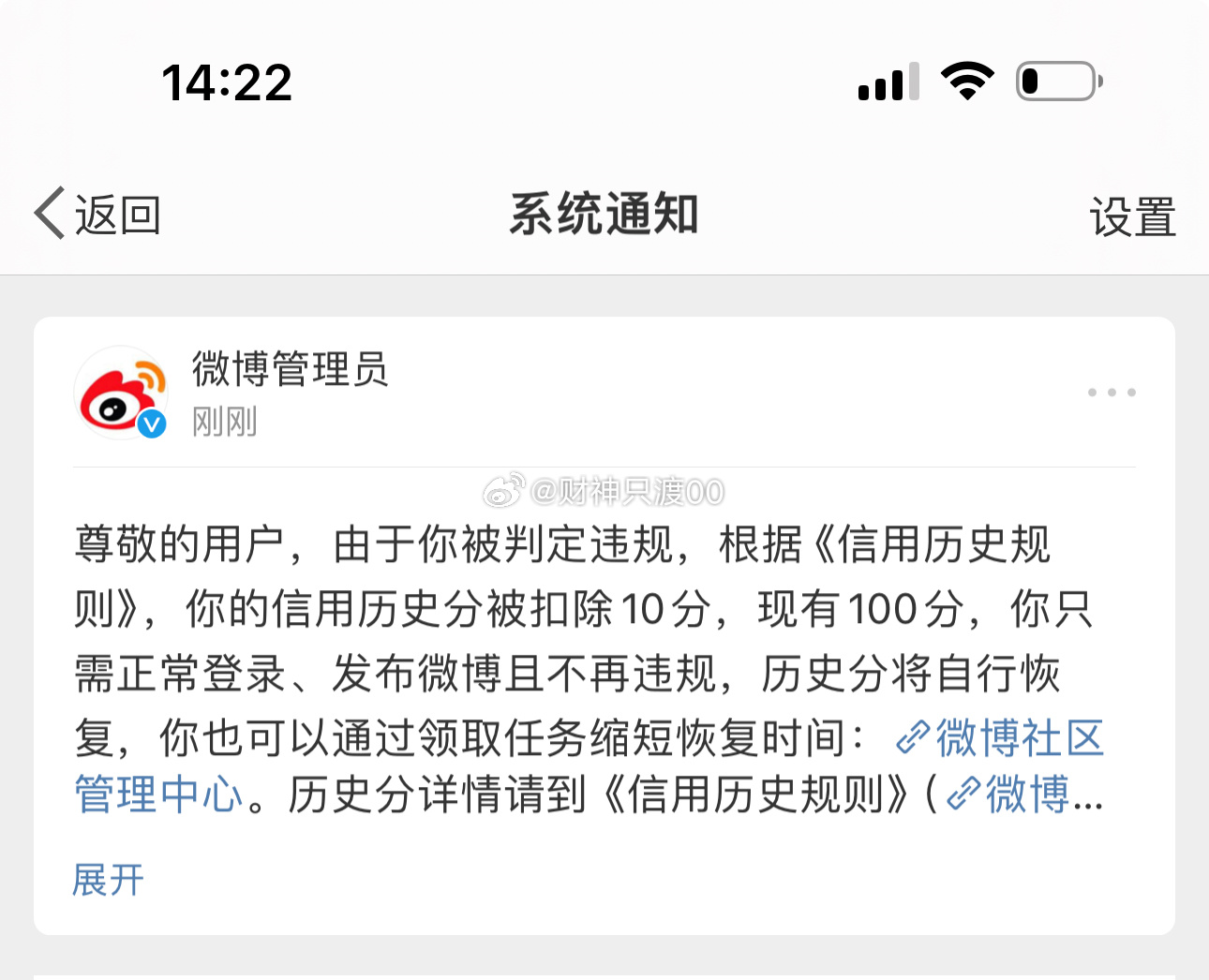Open the 微博社区管理中心 link

click(1001, 739)
